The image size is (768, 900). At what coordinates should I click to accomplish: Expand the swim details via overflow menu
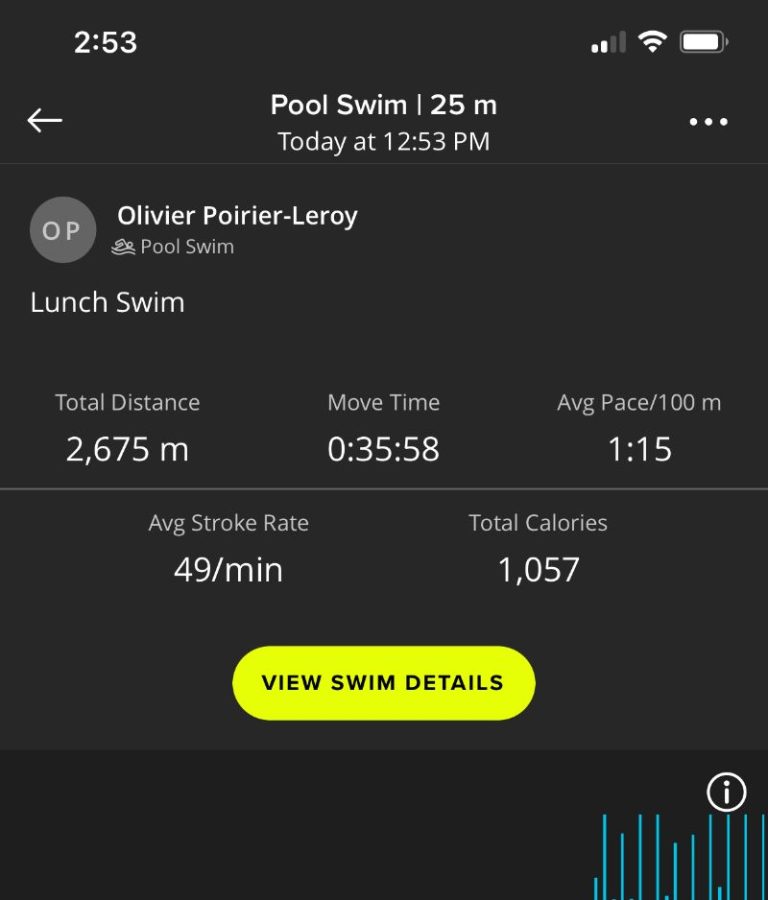[x=709, y=121]
